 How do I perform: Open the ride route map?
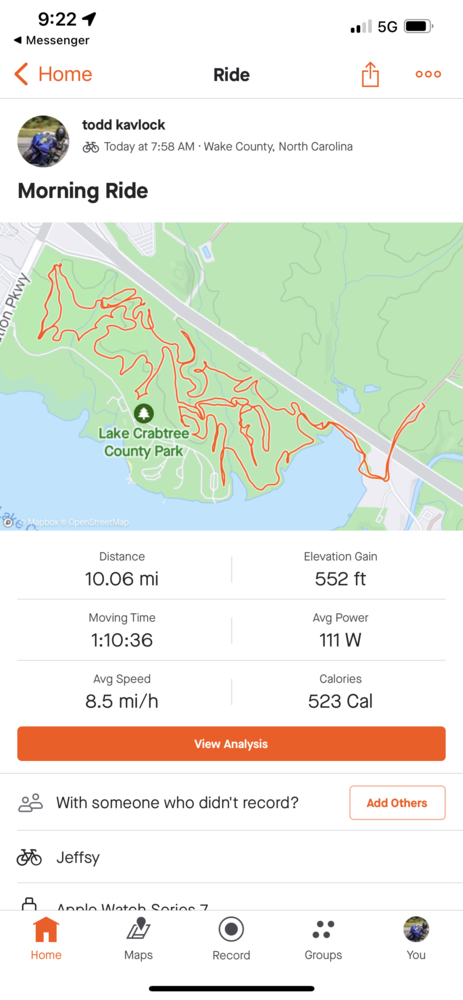click(x=232, y=376)
